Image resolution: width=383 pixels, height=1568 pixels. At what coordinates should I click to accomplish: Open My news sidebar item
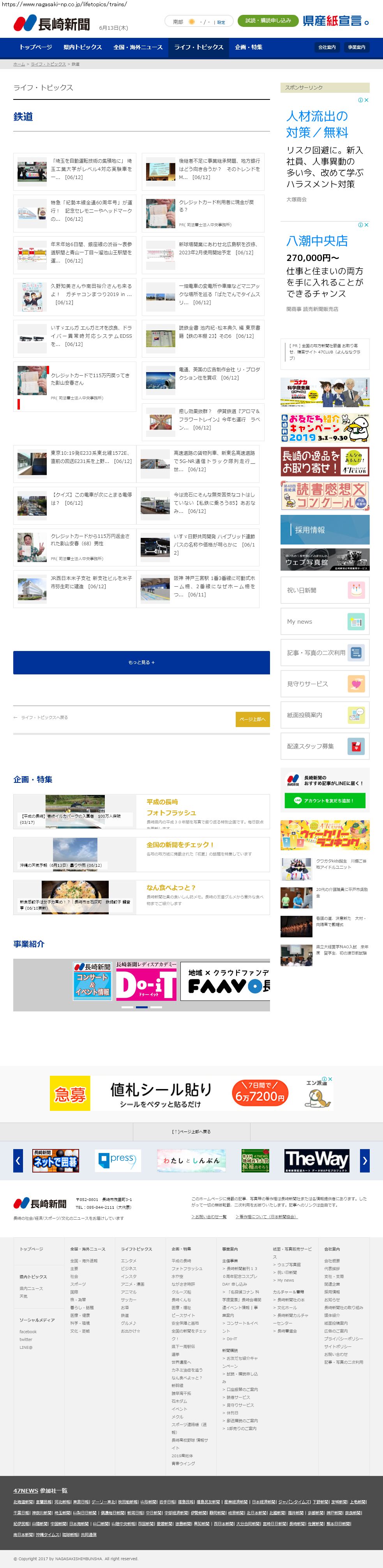[x=325, y=621]
